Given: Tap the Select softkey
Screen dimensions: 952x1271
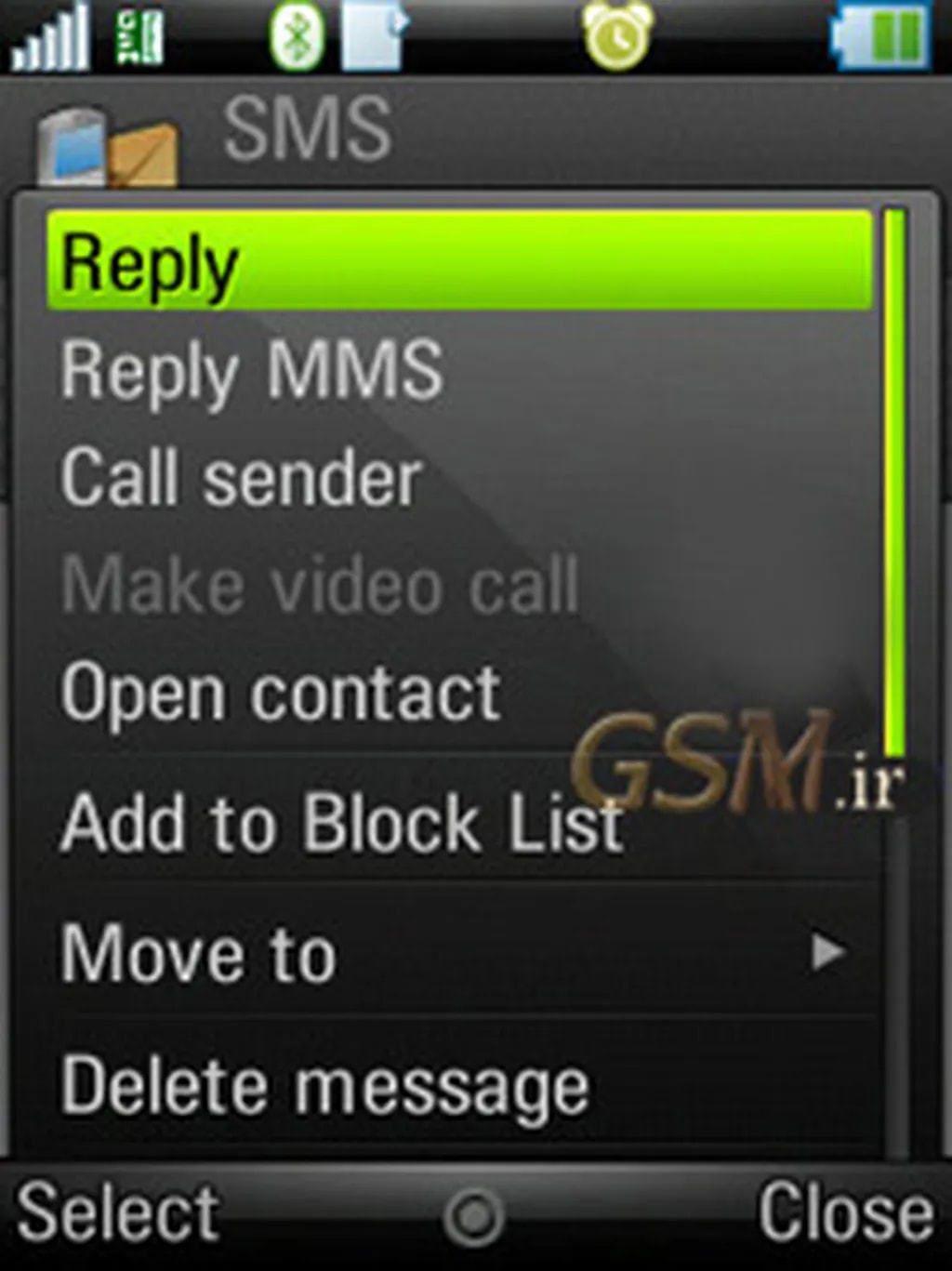Looking at the screenshot, I should point(117,1212).
